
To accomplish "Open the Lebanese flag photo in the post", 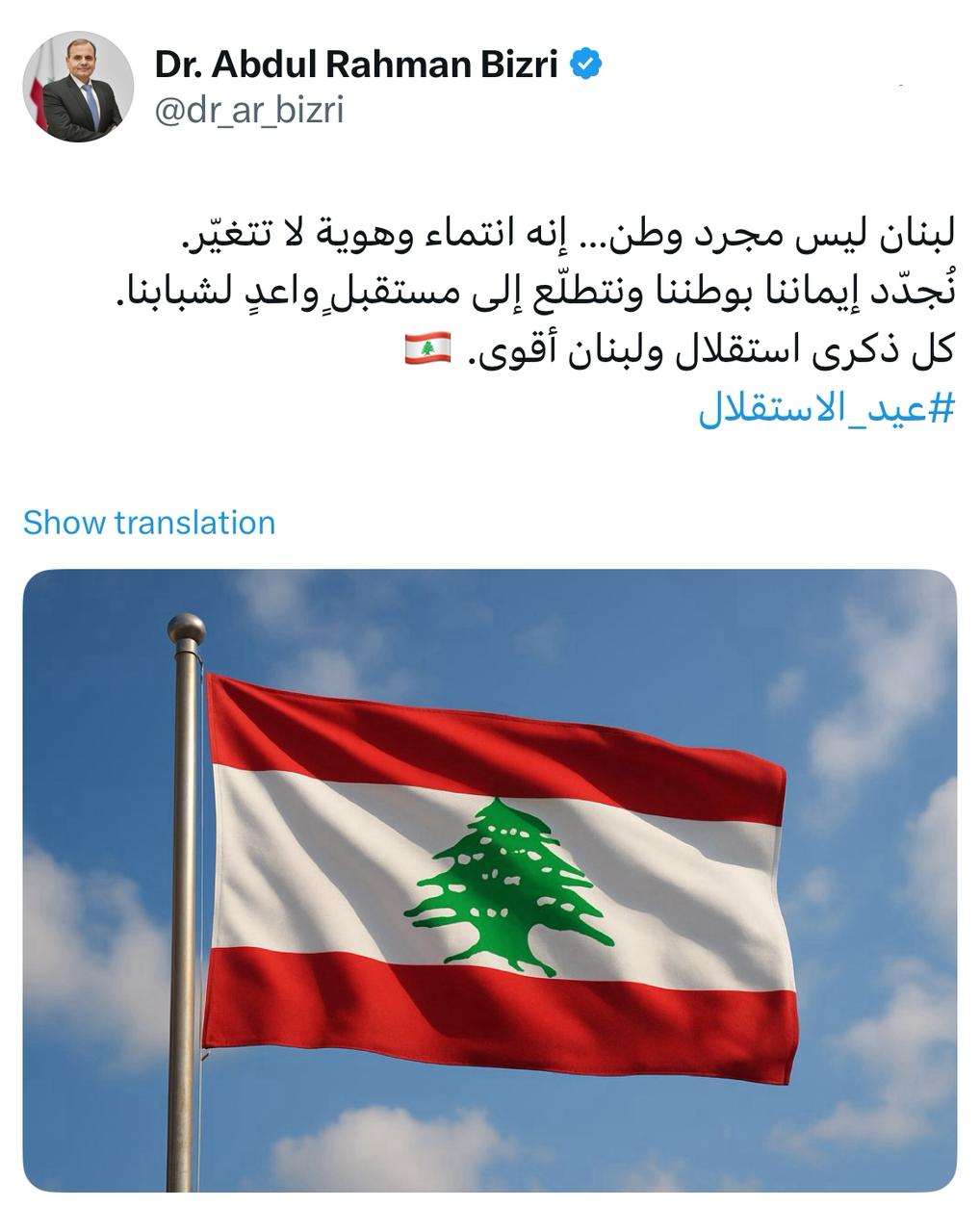I will pyautogui.click(x=489, y=880).
